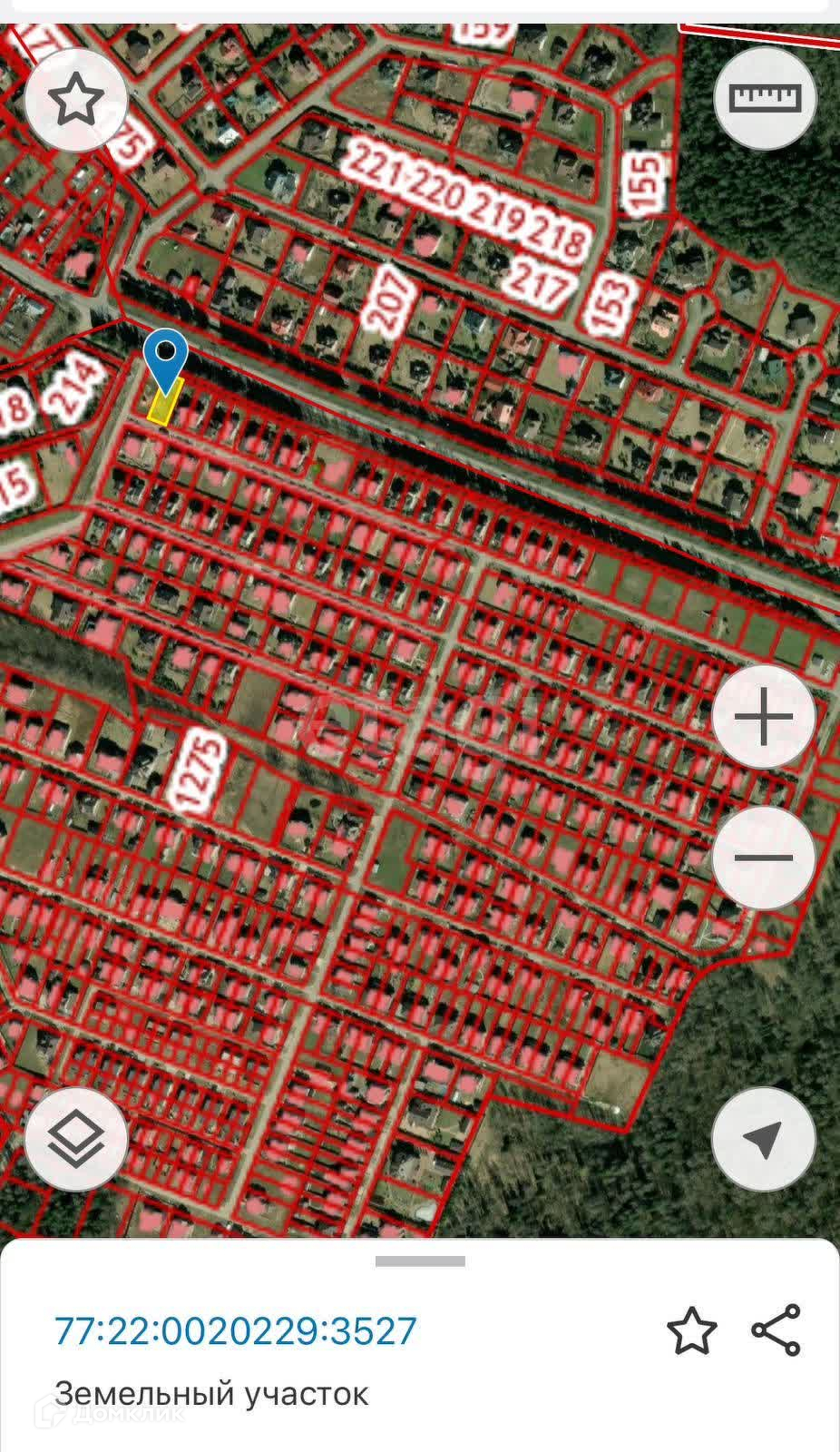This screenshot has width=840, height=1452.
Task: Open the map layers selector
Action: [x=76, y=1139]
